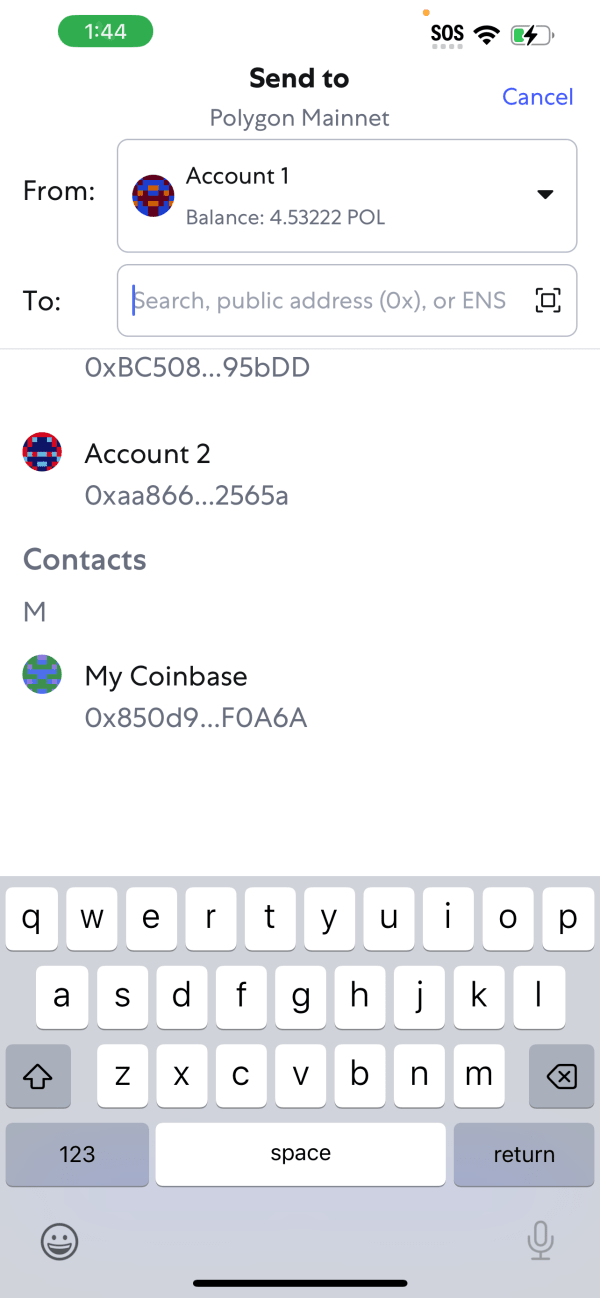The height and width of the screenshot is (1298, 600).
Task: Choose the My Coinbase contact
Action: 300,696
